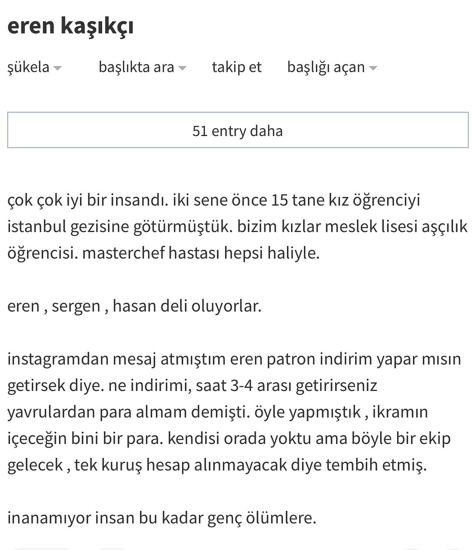Follow the topic with takip et
Screen dimensions: 476x550
coord(237,67)
